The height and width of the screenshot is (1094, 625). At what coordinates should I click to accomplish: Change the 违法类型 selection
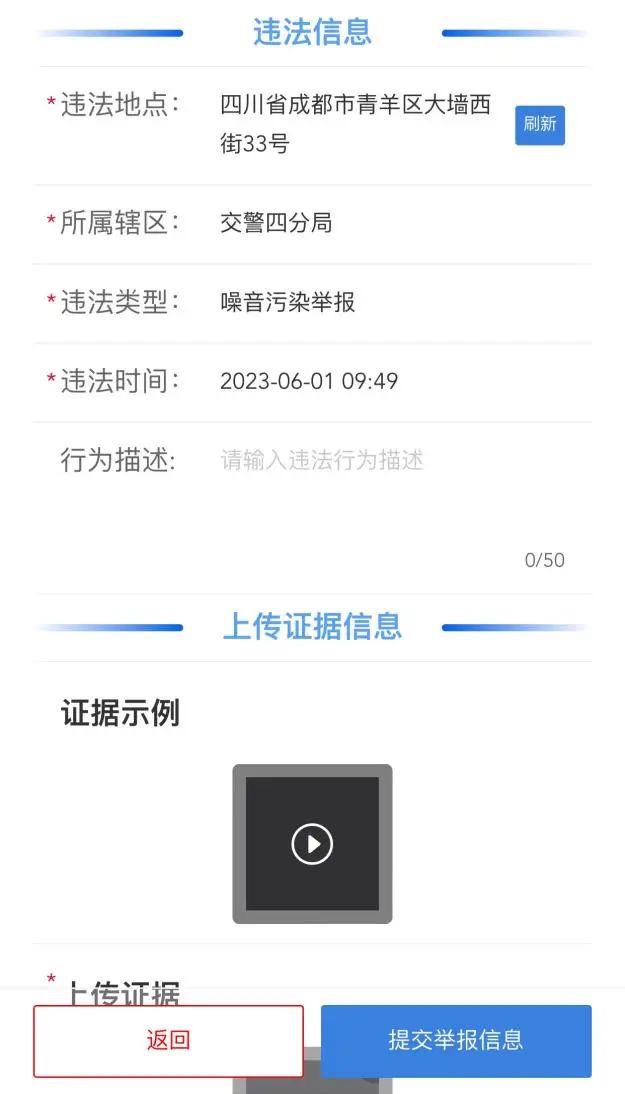[x=312, y=303]
